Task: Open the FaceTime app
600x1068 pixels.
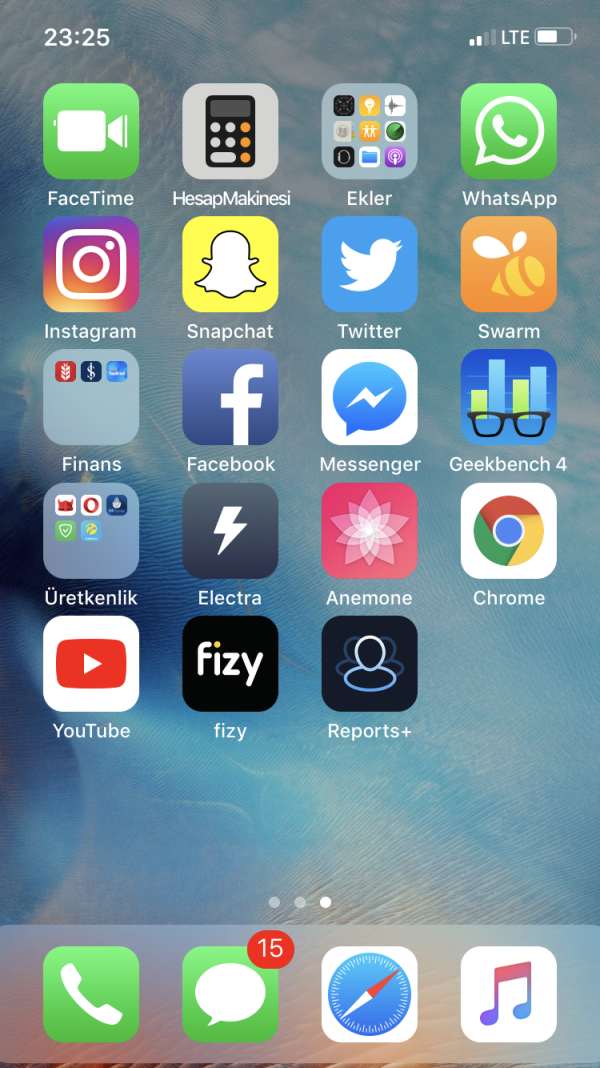Action: tap(91, 131)
